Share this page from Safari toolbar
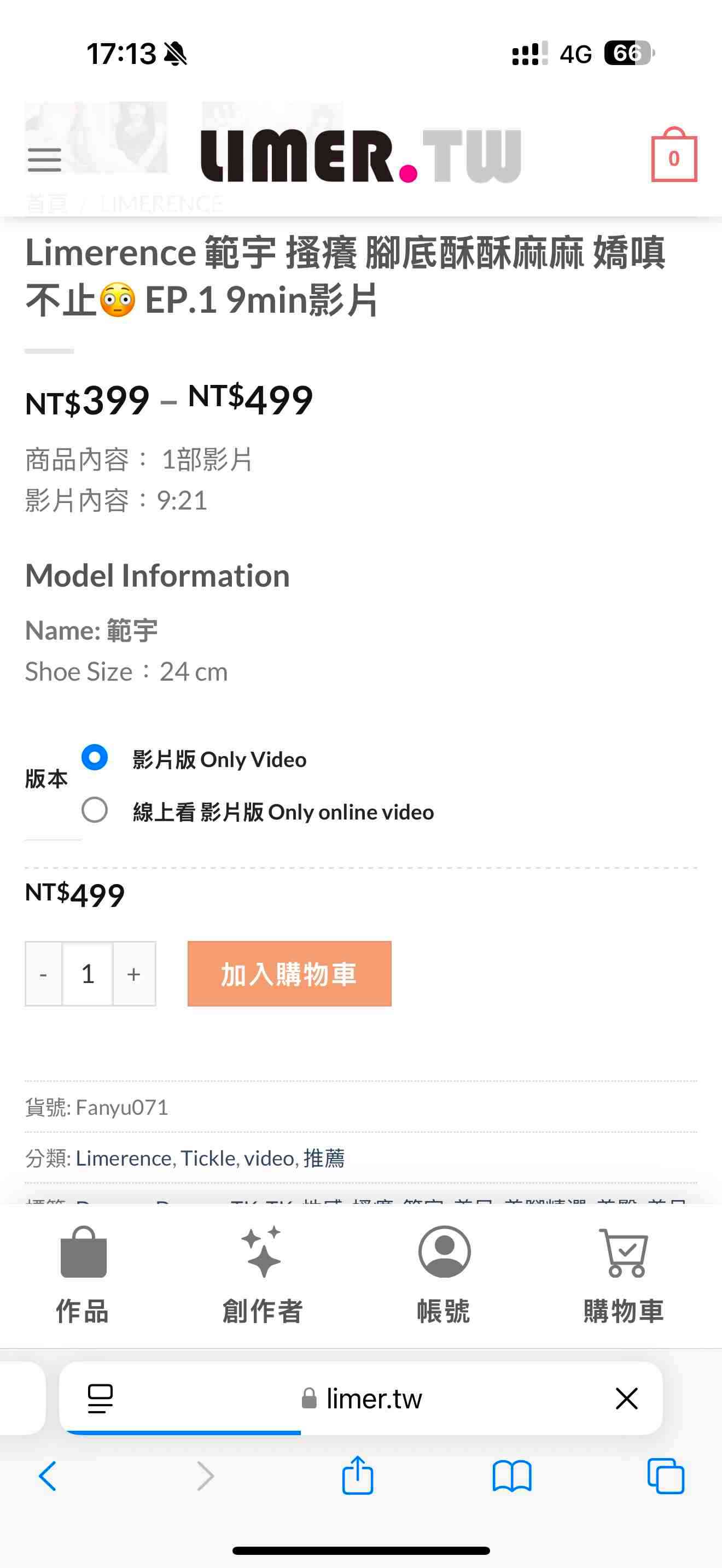Image resolution: width=722 pixels, height=1568 pixels. 357,1476
